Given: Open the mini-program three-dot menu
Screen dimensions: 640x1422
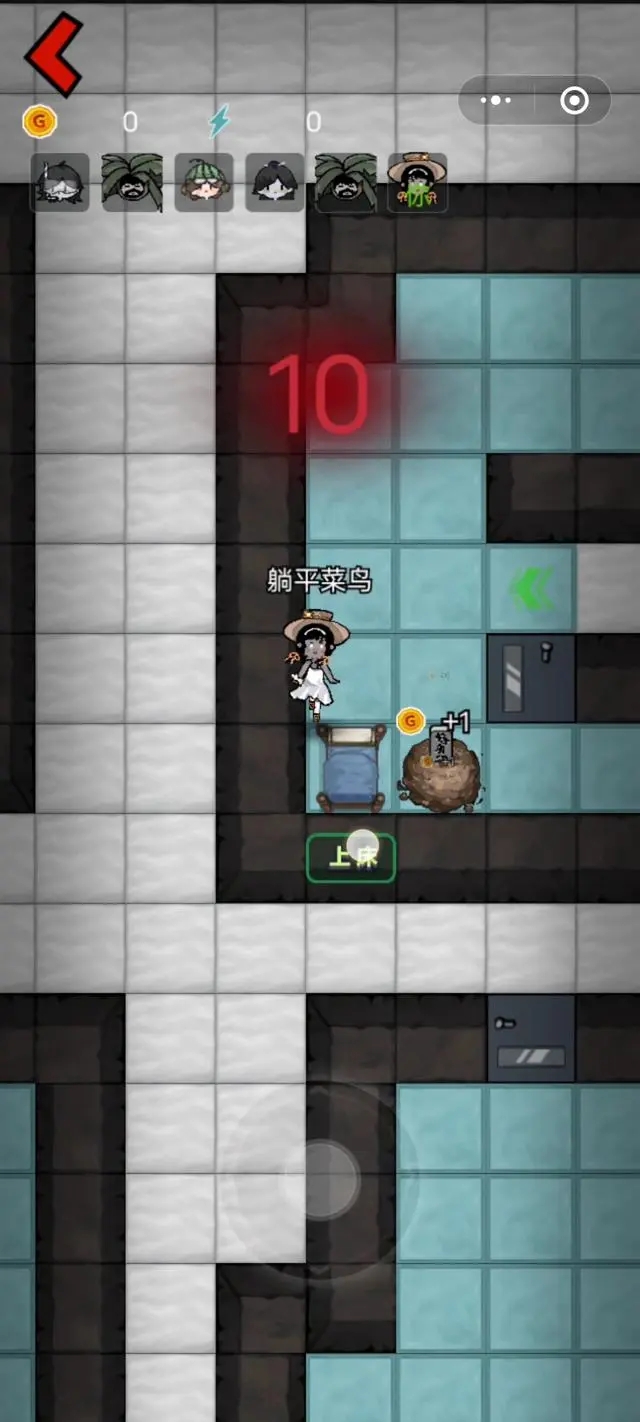Looking at the screenshot, I should (x=496, y=101).
